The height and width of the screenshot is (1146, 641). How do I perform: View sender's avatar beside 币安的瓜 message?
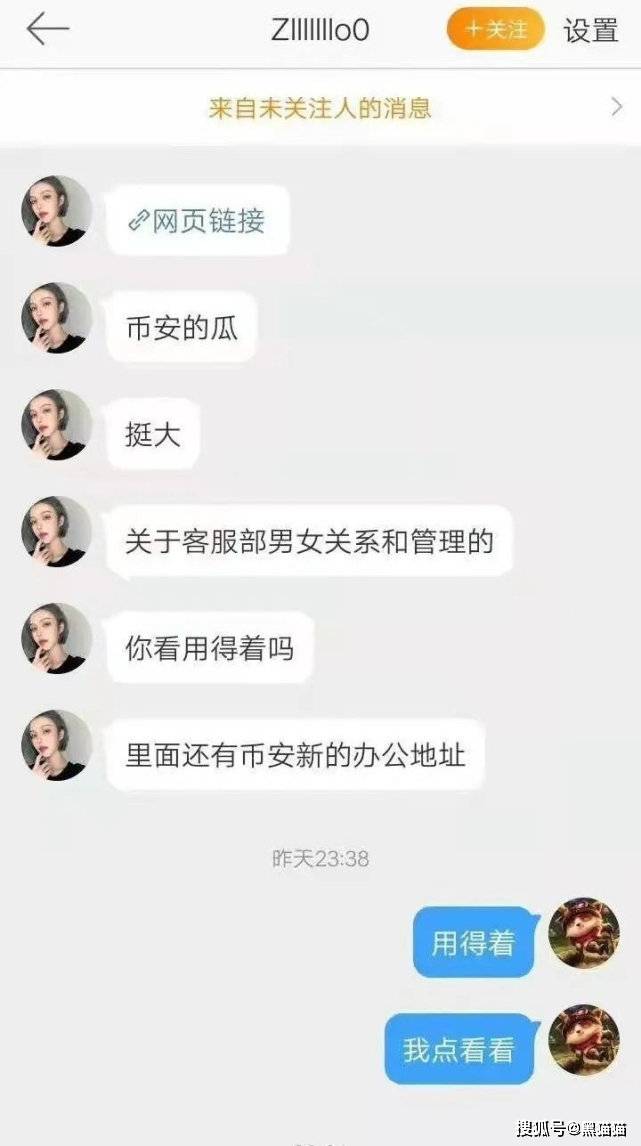tap(57, 318)
